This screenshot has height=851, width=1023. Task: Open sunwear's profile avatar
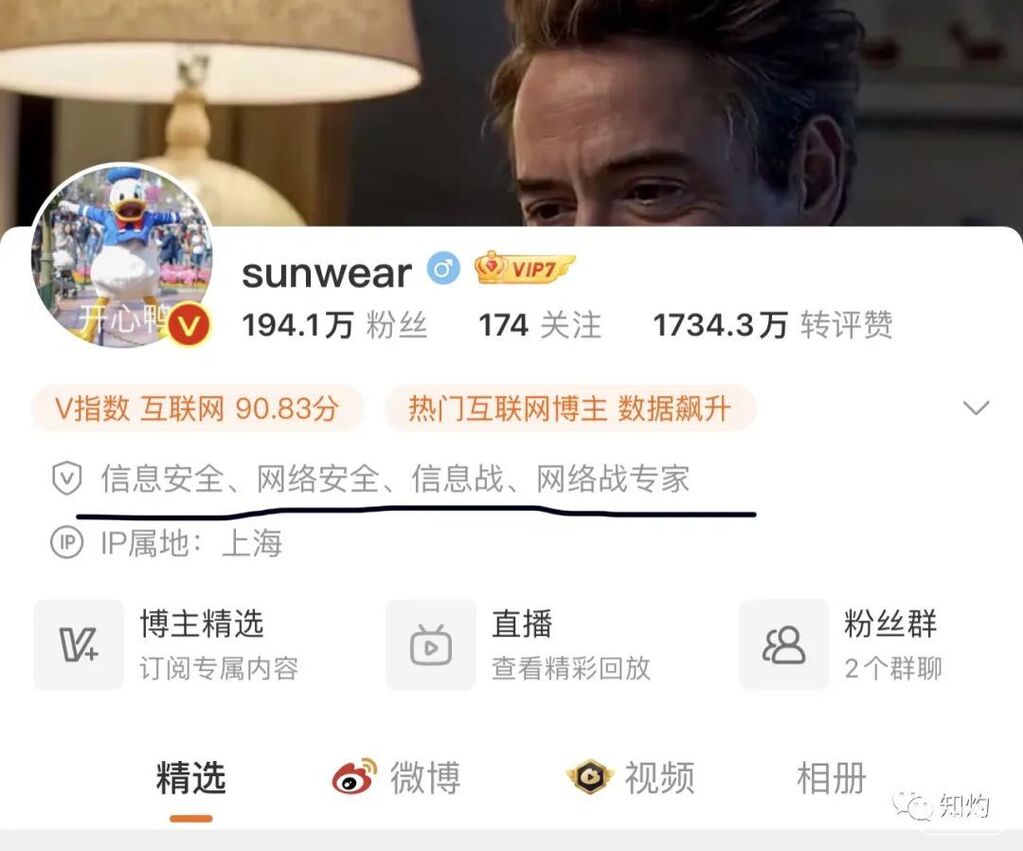coord(121,257)
